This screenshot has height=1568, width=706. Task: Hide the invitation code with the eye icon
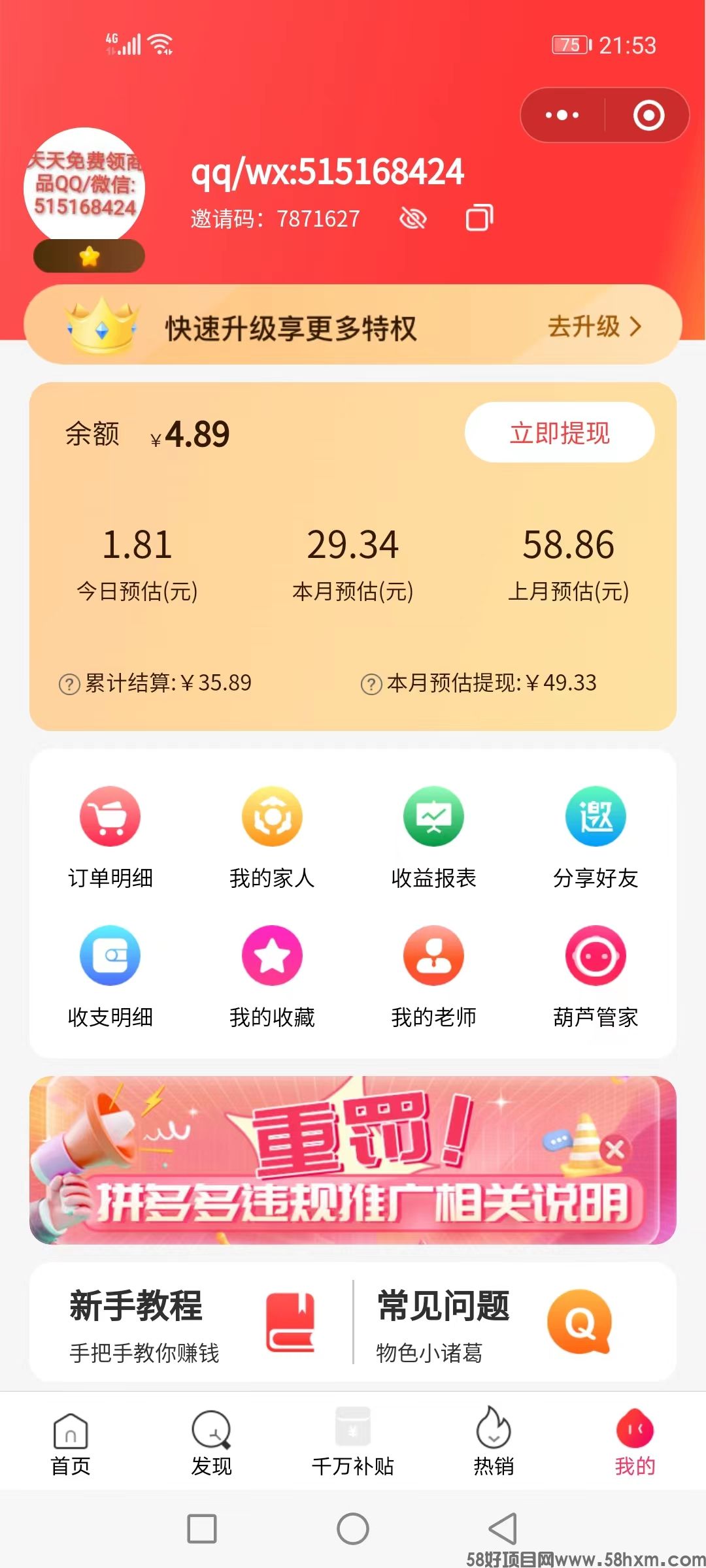412,219
